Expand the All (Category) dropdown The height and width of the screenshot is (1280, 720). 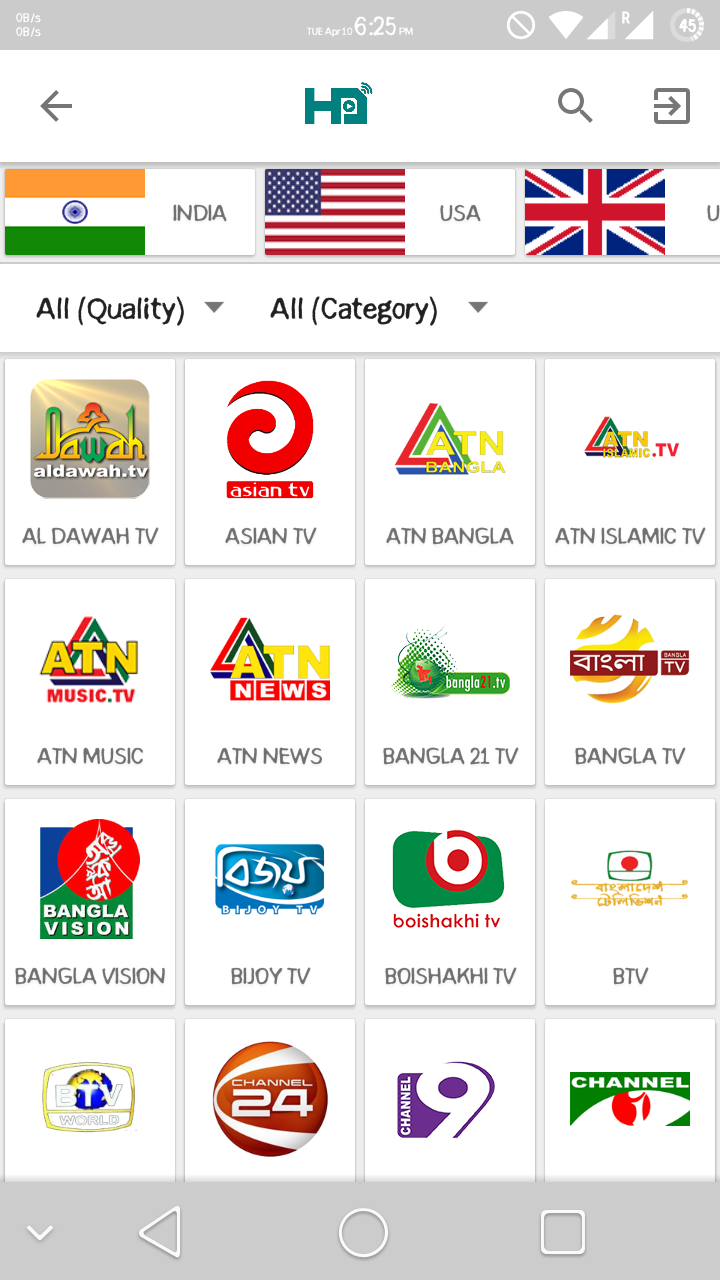(x=378, y=309)
